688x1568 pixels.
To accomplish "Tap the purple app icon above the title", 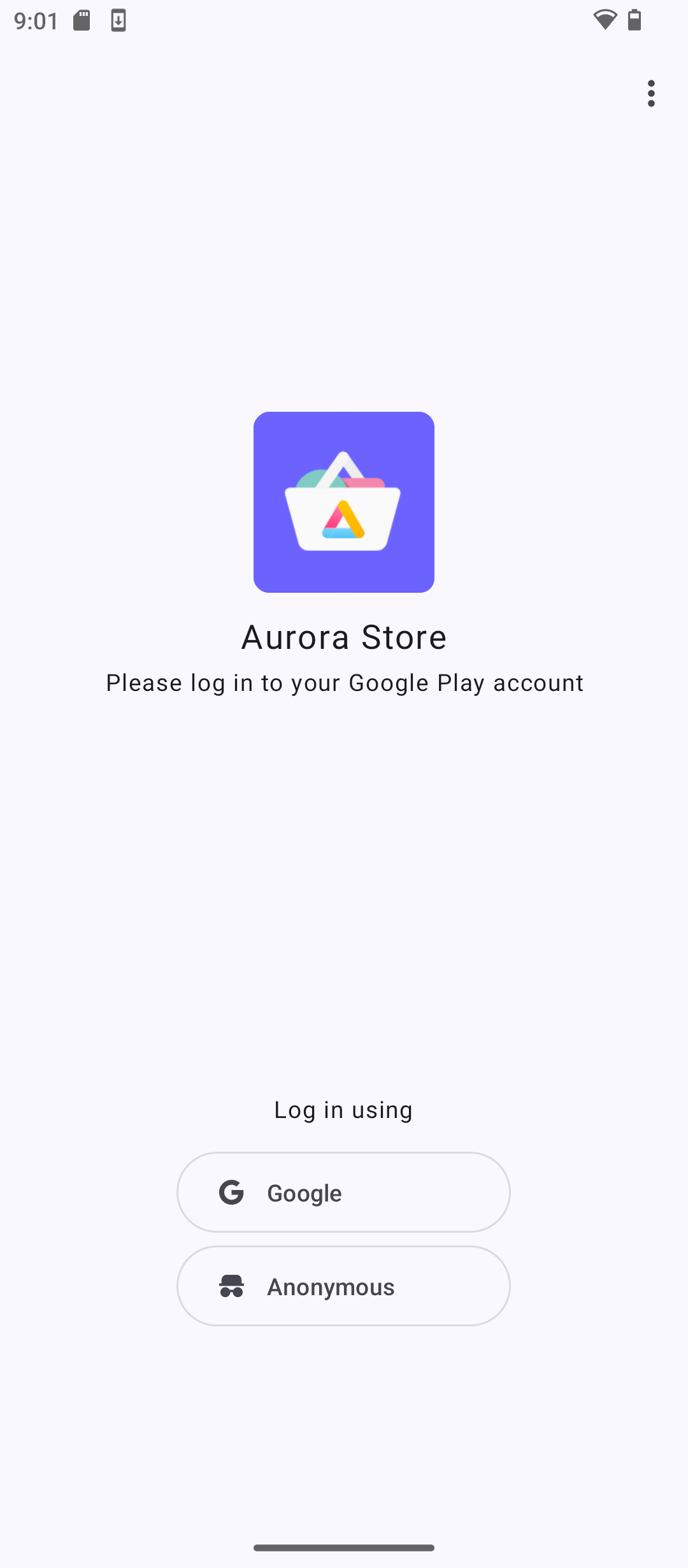I will (344, 502).
